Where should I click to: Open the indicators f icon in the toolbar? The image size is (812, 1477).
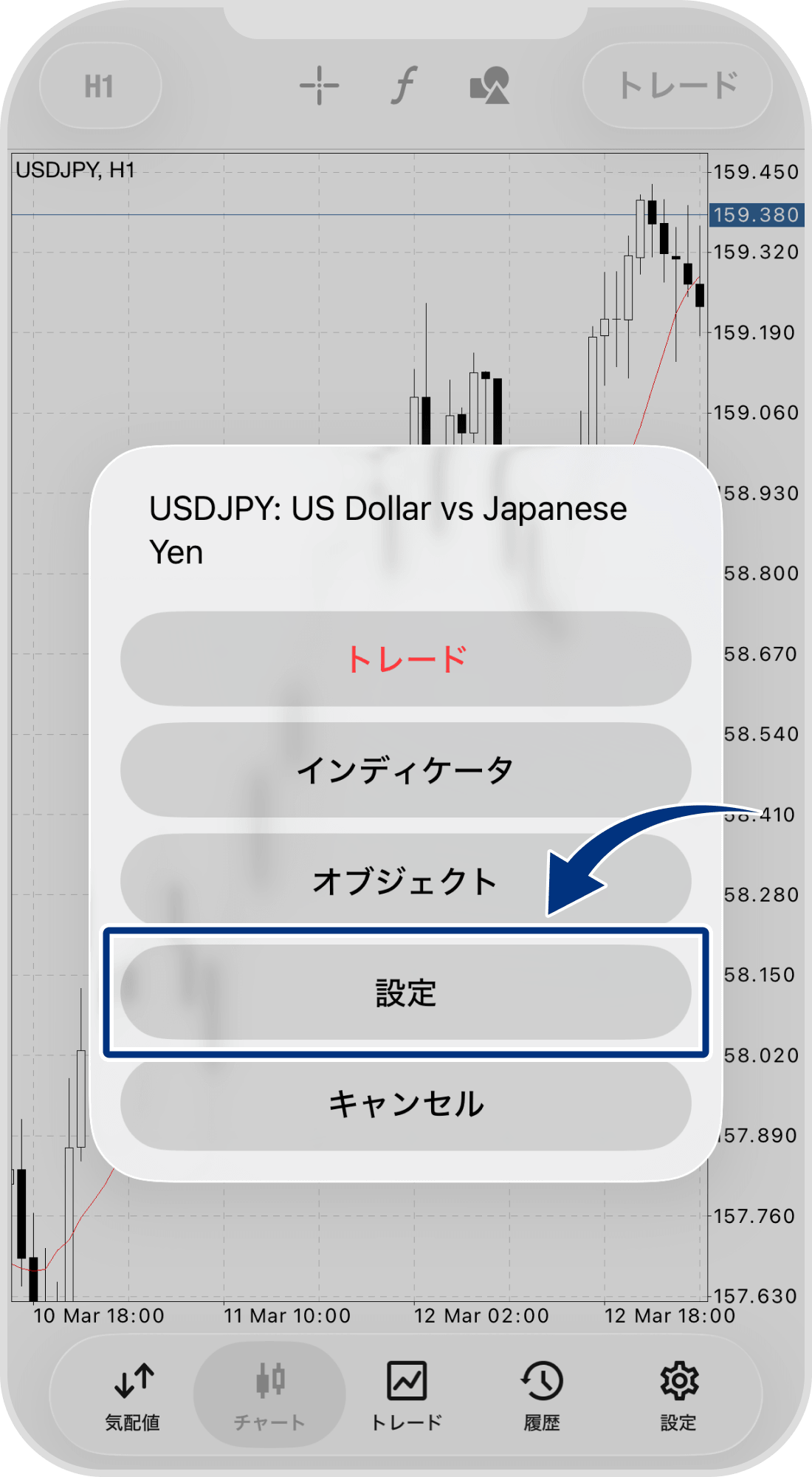click(404, 86)
